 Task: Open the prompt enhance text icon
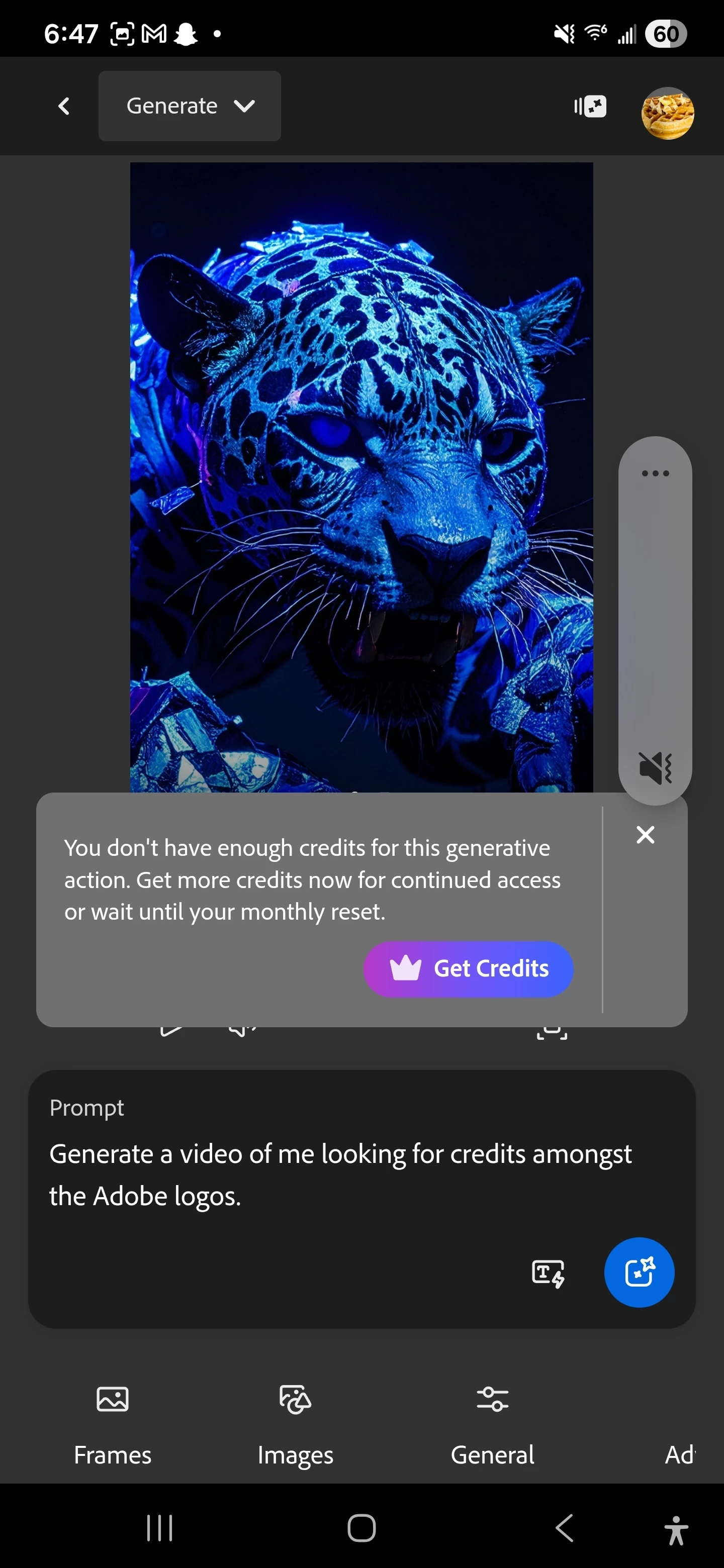click(x=548, y=1273)
